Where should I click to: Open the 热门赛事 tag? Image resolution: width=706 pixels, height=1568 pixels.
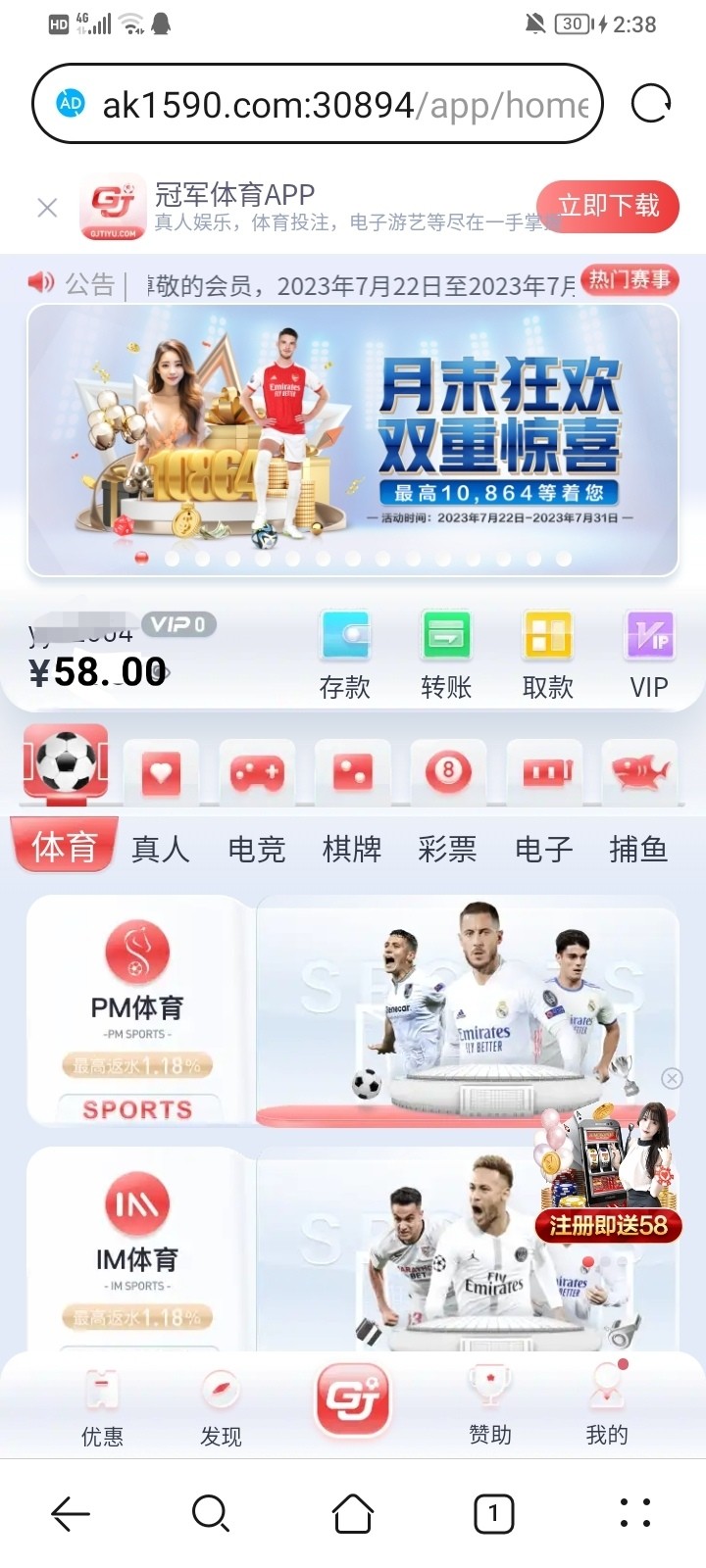(x=630, y=280)
